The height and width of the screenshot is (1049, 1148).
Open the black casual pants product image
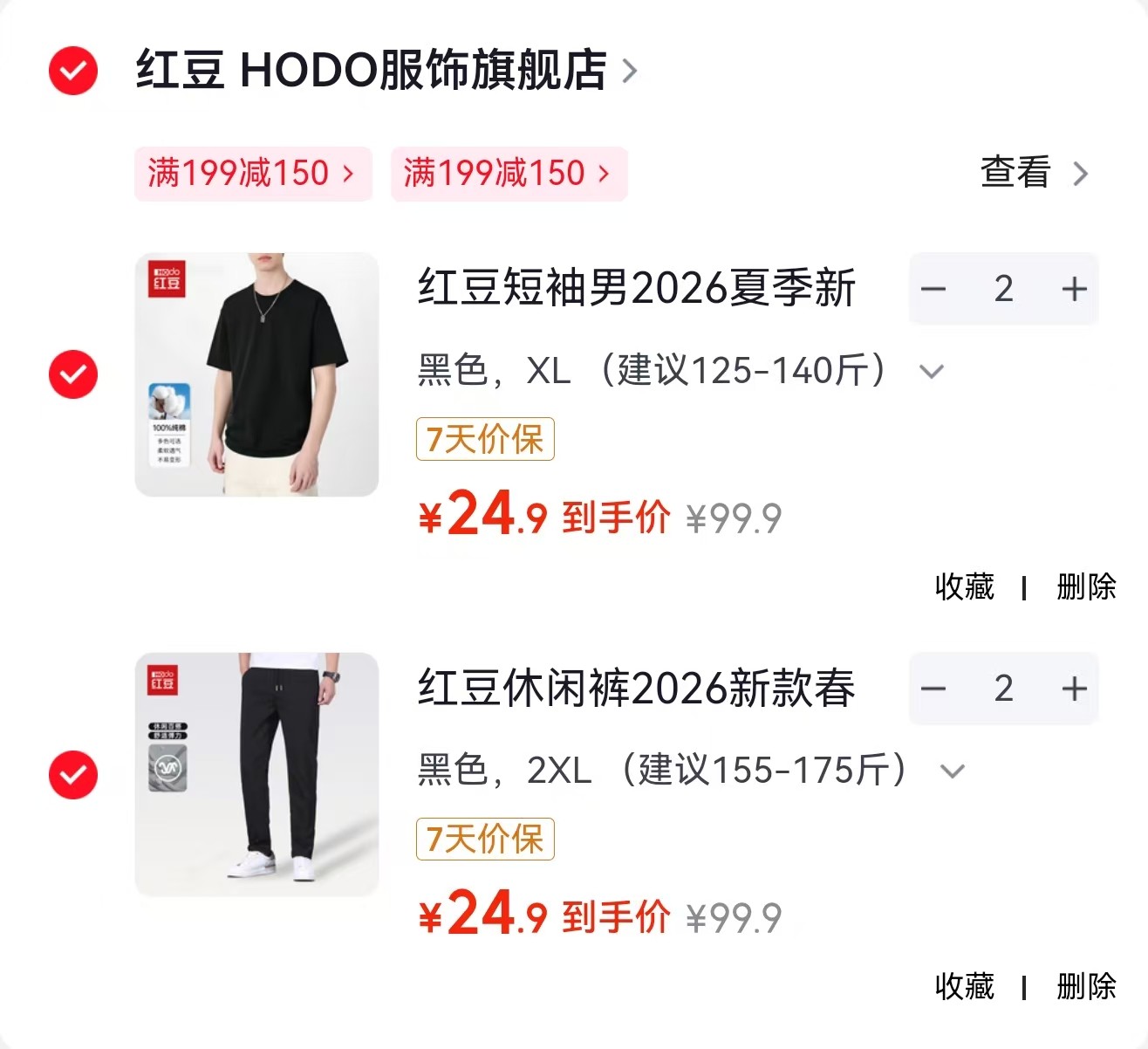(256, 774)
